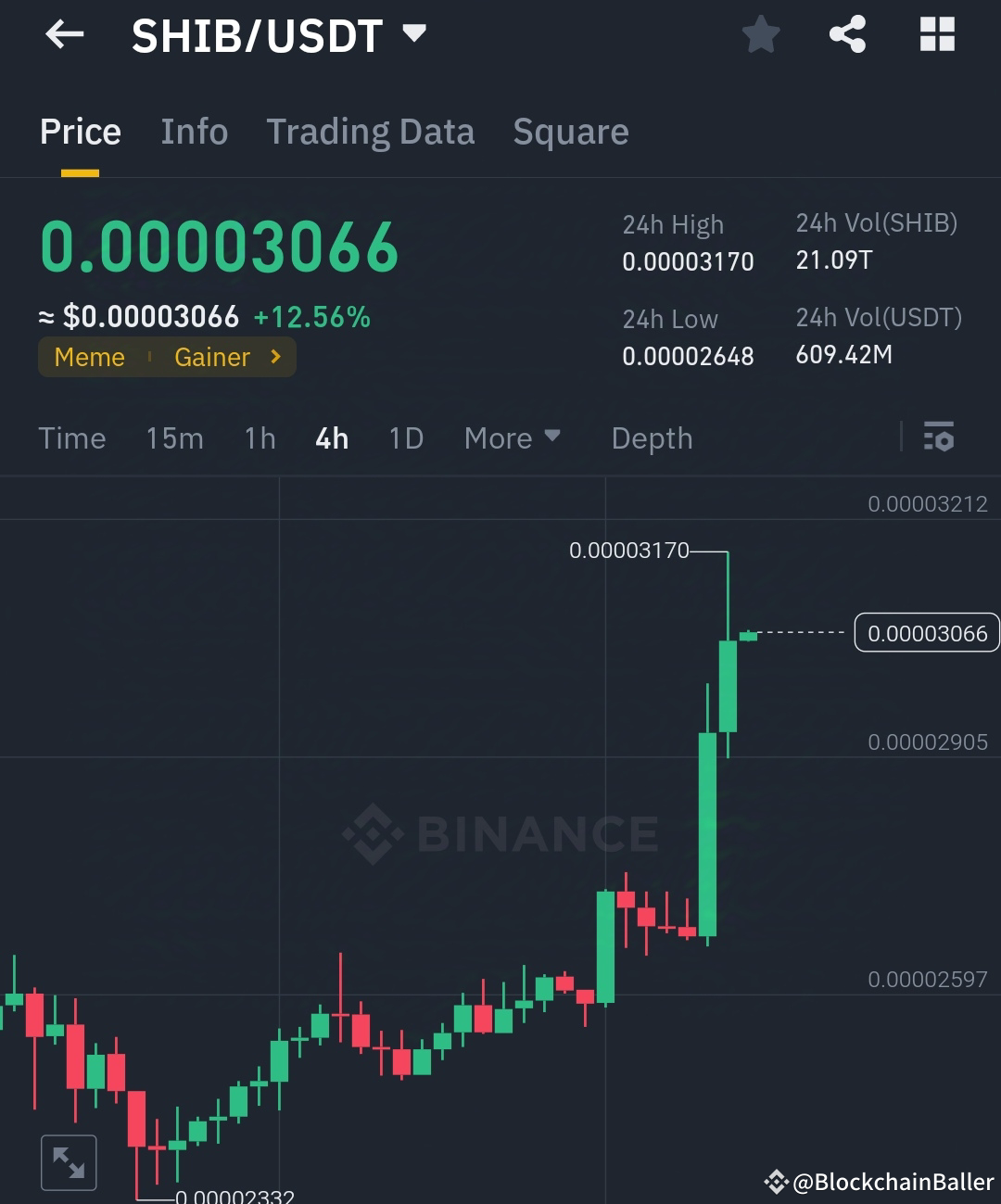Image resolution: width=1001 pixels, height=1204 pixels.
Task: Enable the 1D chart interval
Action: (x=405, y=437)
